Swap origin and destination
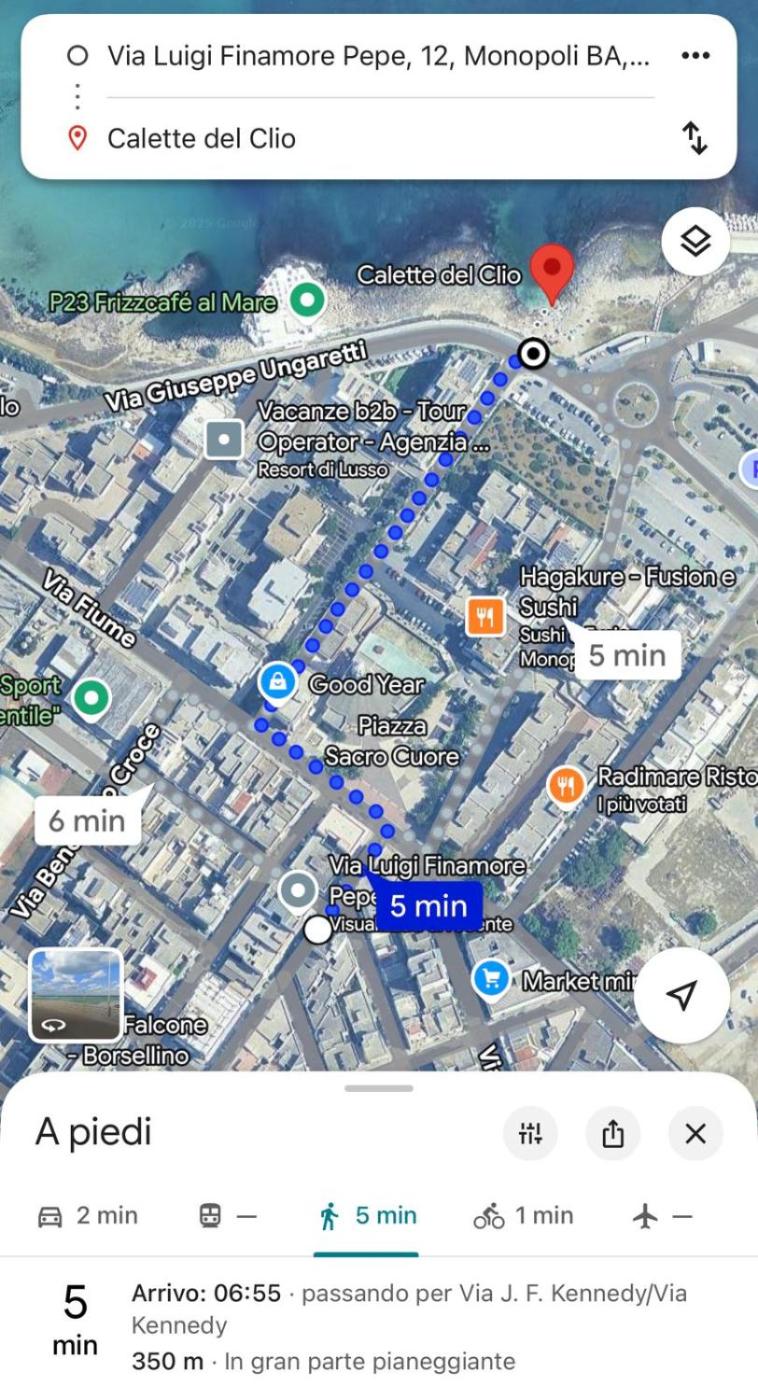Image resolution: width=758 pixels, height=1400 pixels. [x=695, y=138]
